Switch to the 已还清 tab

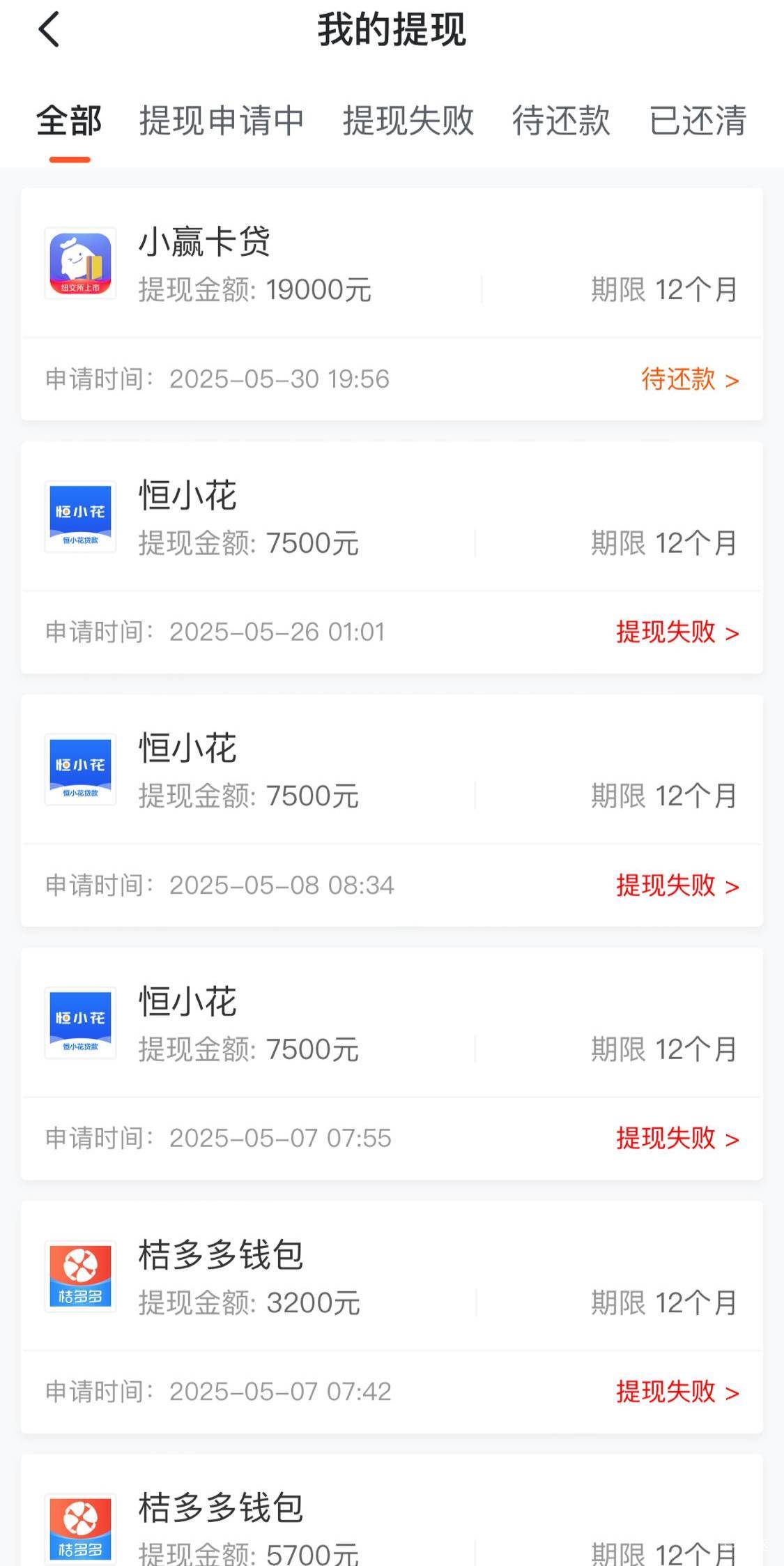click(698, 121)
